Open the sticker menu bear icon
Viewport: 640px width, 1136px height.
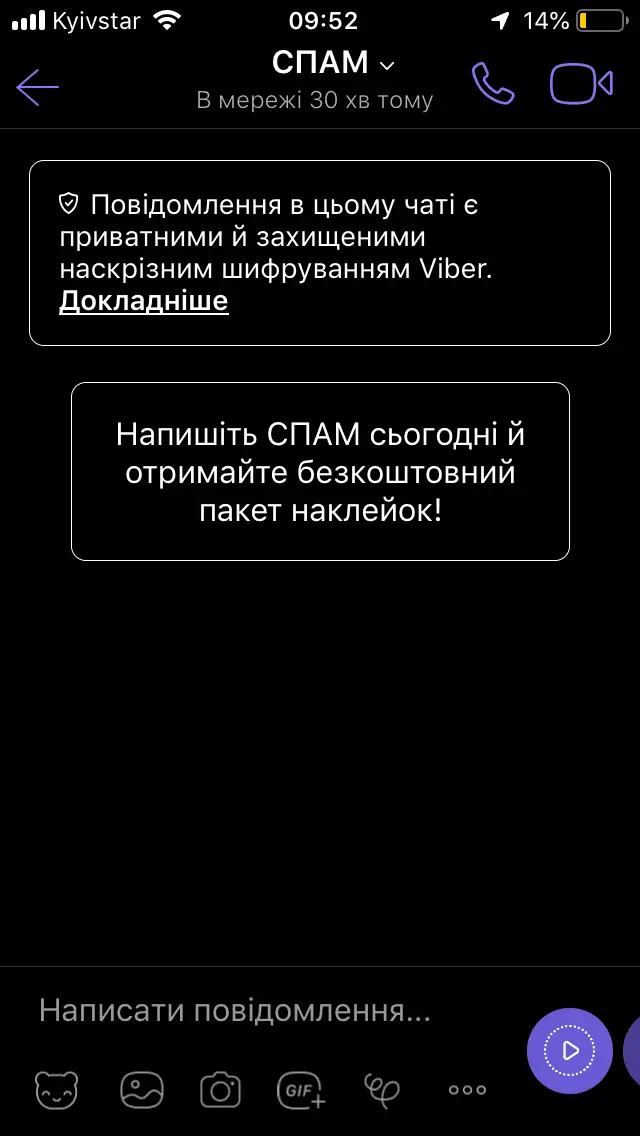[57, 1089]
